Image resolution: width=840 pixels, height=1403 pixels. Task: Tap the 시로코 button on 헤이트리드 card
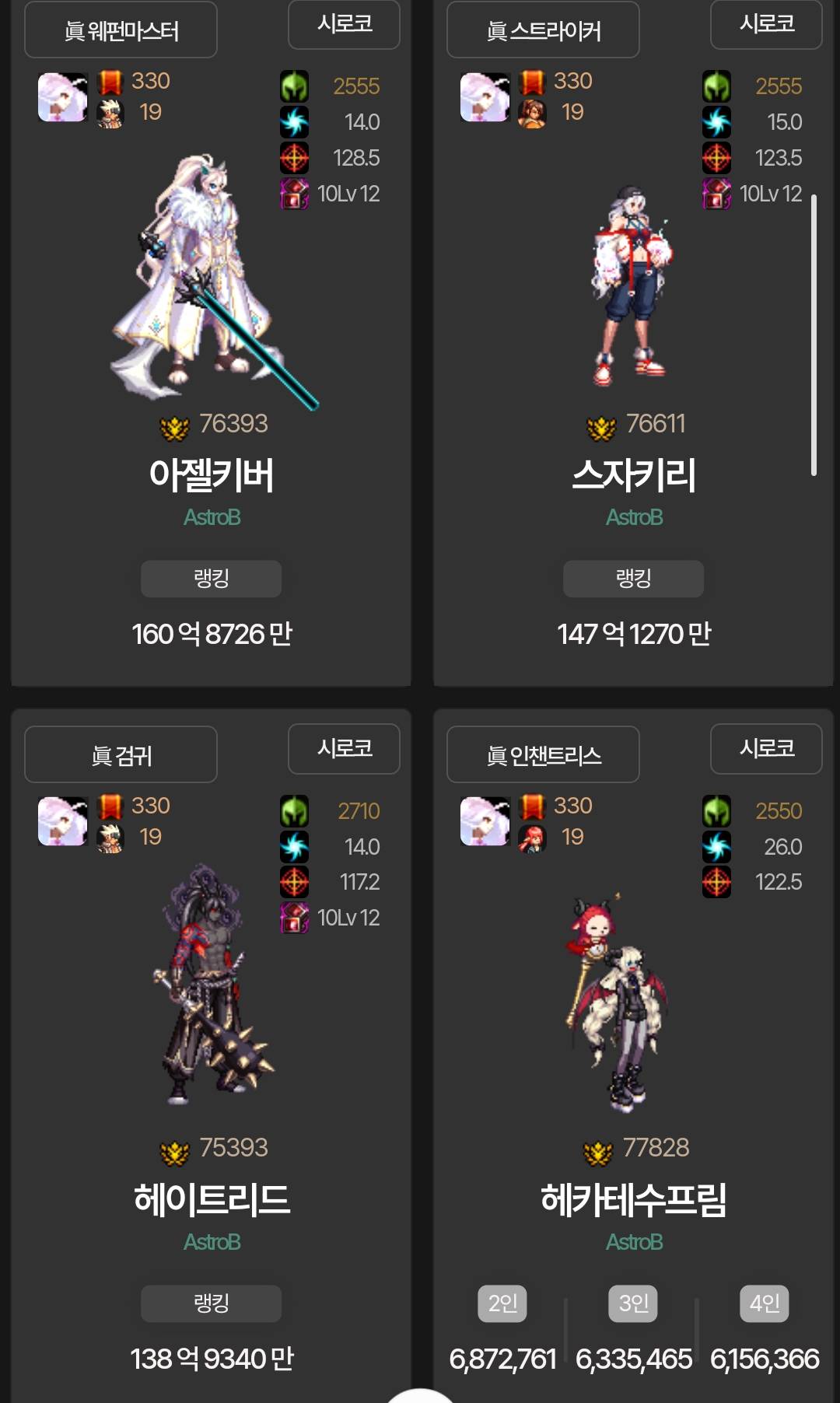pyautogui.click(x=344, y=749)
